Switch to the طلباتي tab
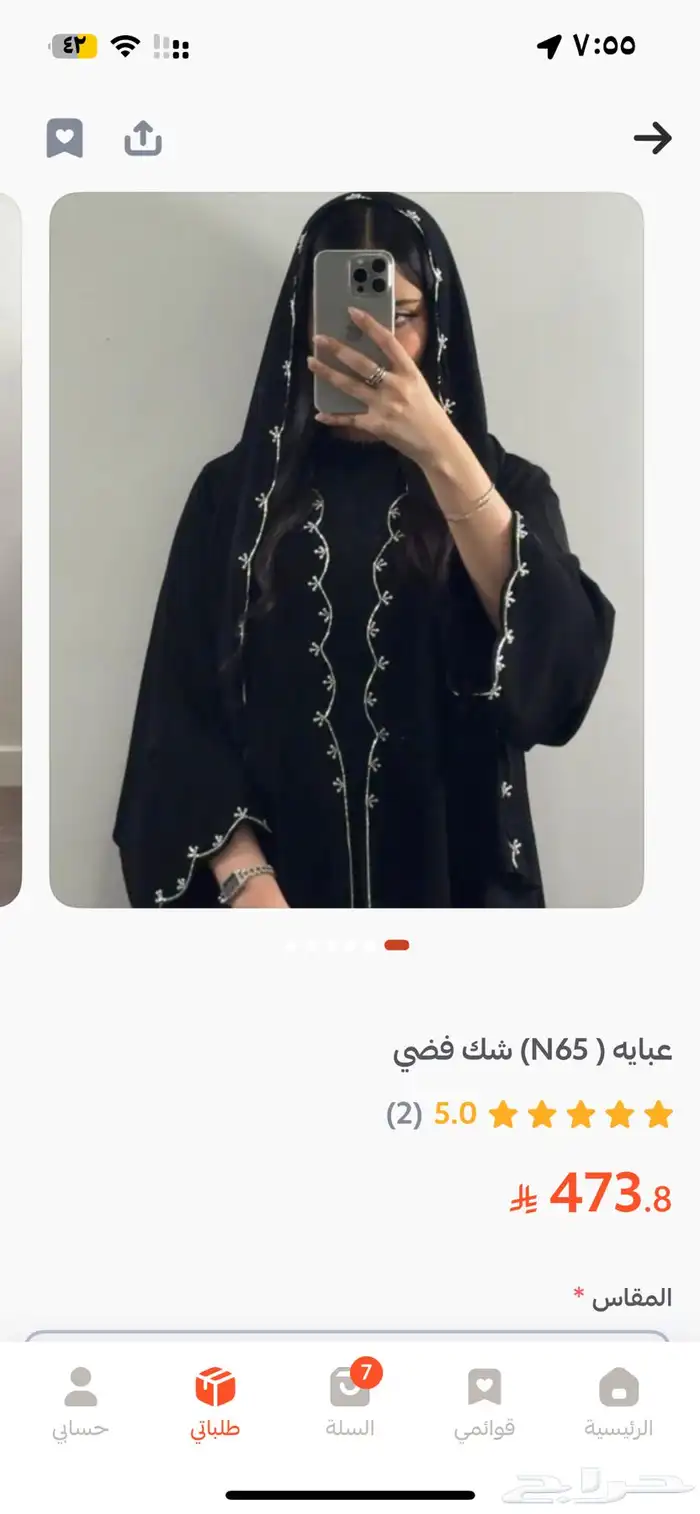 (215, 1401)
